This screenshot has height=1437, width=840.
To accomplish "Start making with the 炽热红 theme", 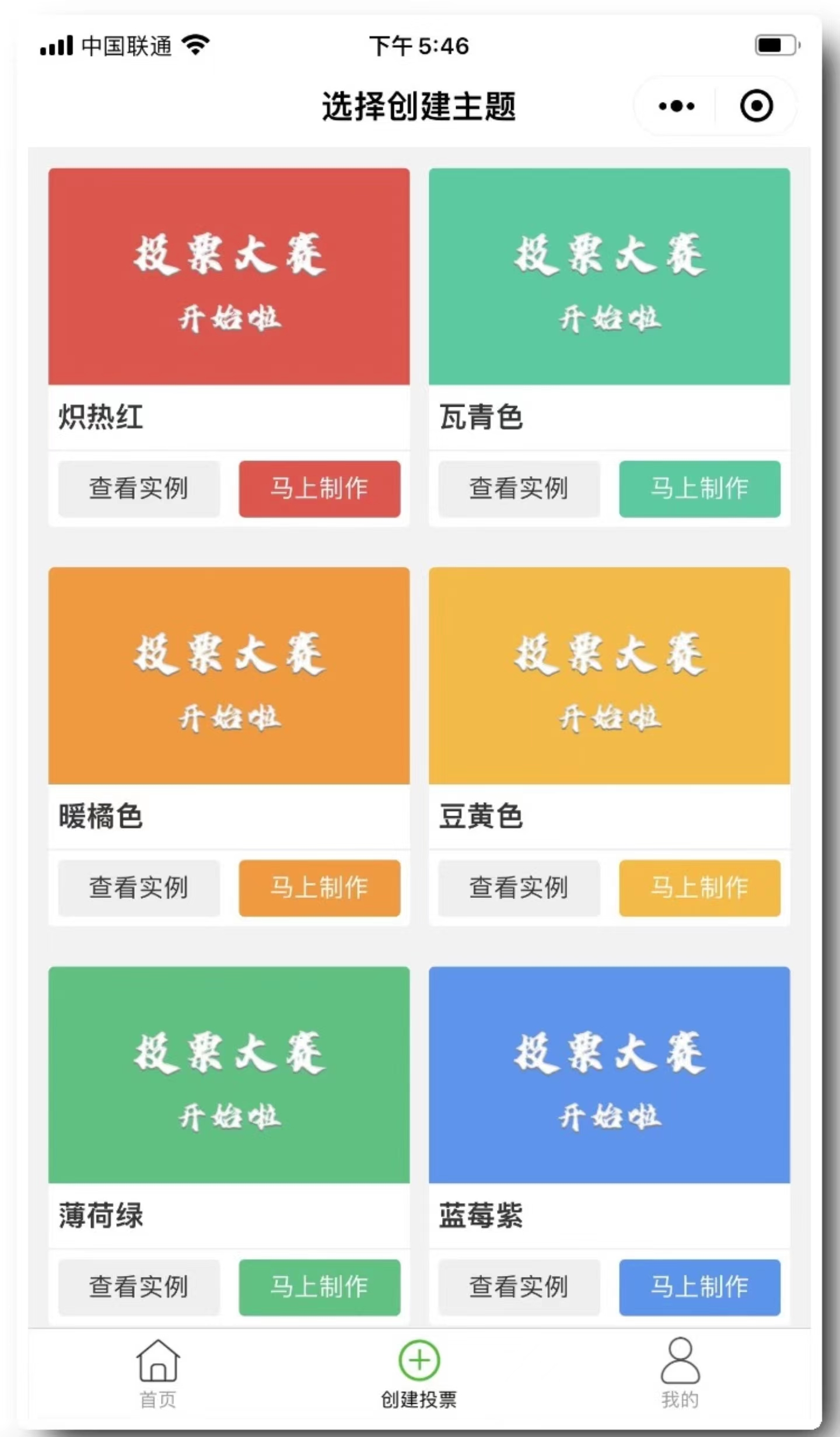I will click(x=319, y=488).
